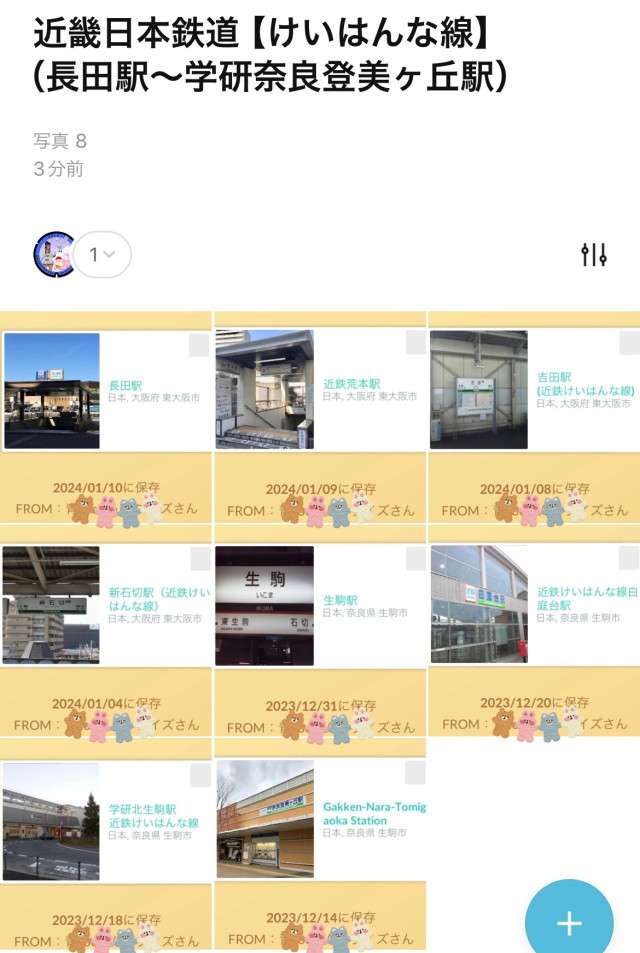Add a new spot with plus button
Screen dimensions: 640x953
tap(569, 922)
